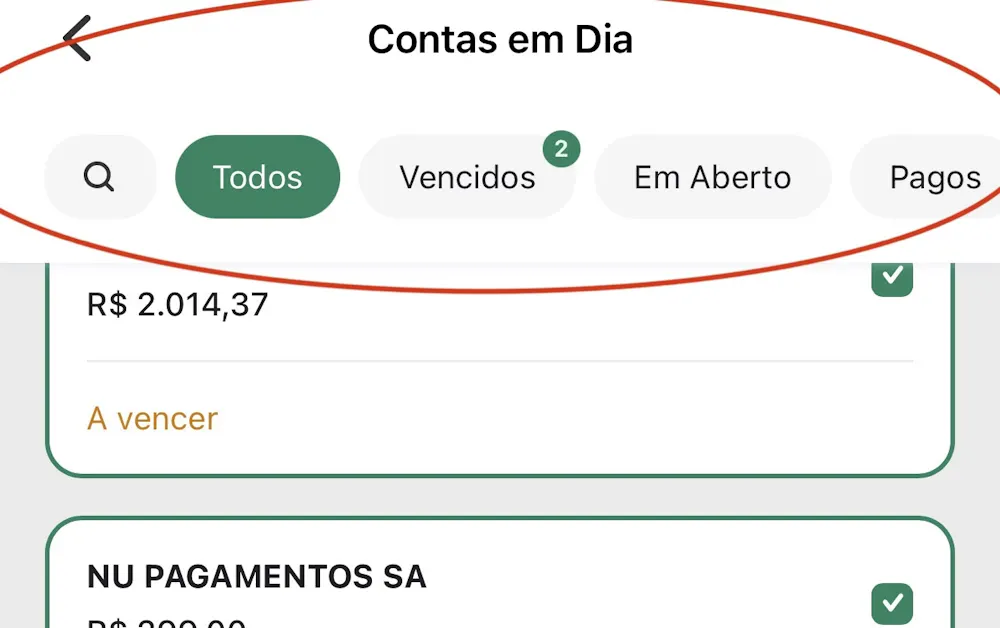Open the search filter

(x=100, y=178)
